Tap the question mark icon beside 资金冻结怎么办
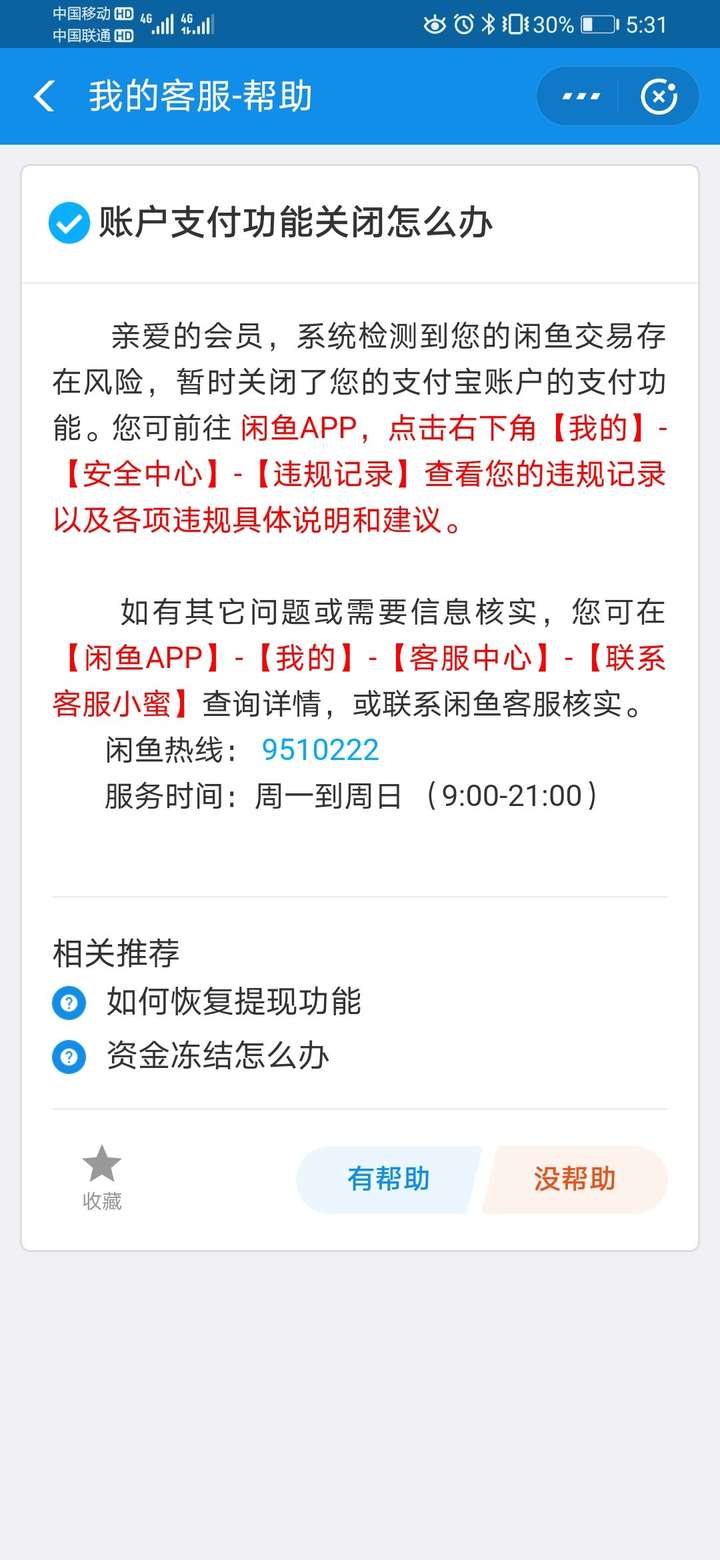This screenshot has width=720, height=1560. tap(69, 1056)
